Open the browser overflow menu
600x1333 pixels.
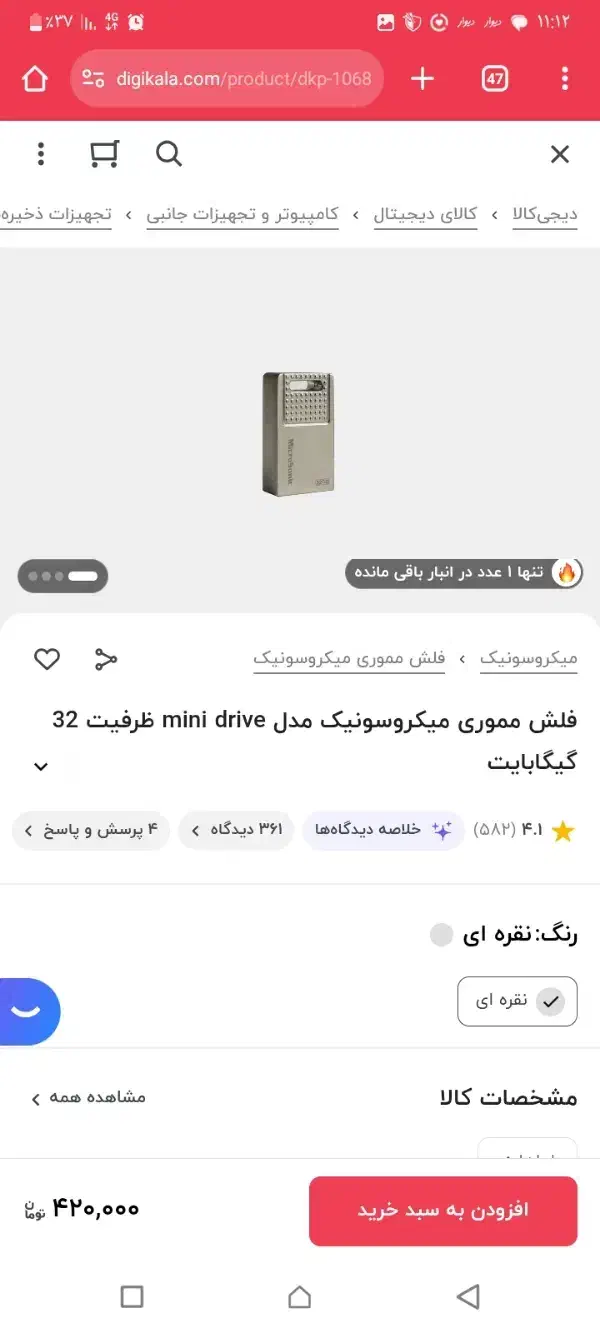(565, 79)
